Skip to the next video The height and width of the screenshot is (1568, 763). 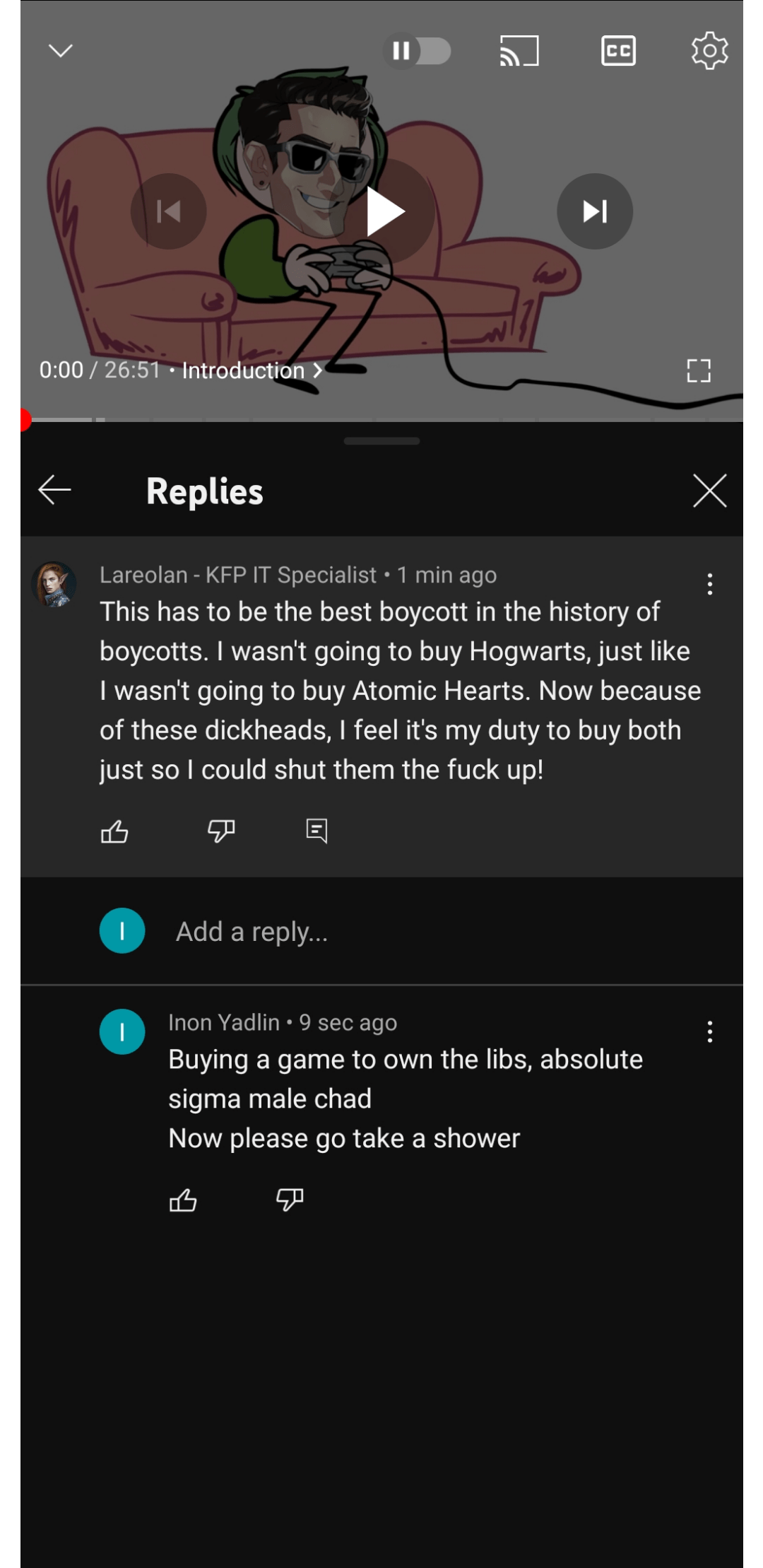595,211
